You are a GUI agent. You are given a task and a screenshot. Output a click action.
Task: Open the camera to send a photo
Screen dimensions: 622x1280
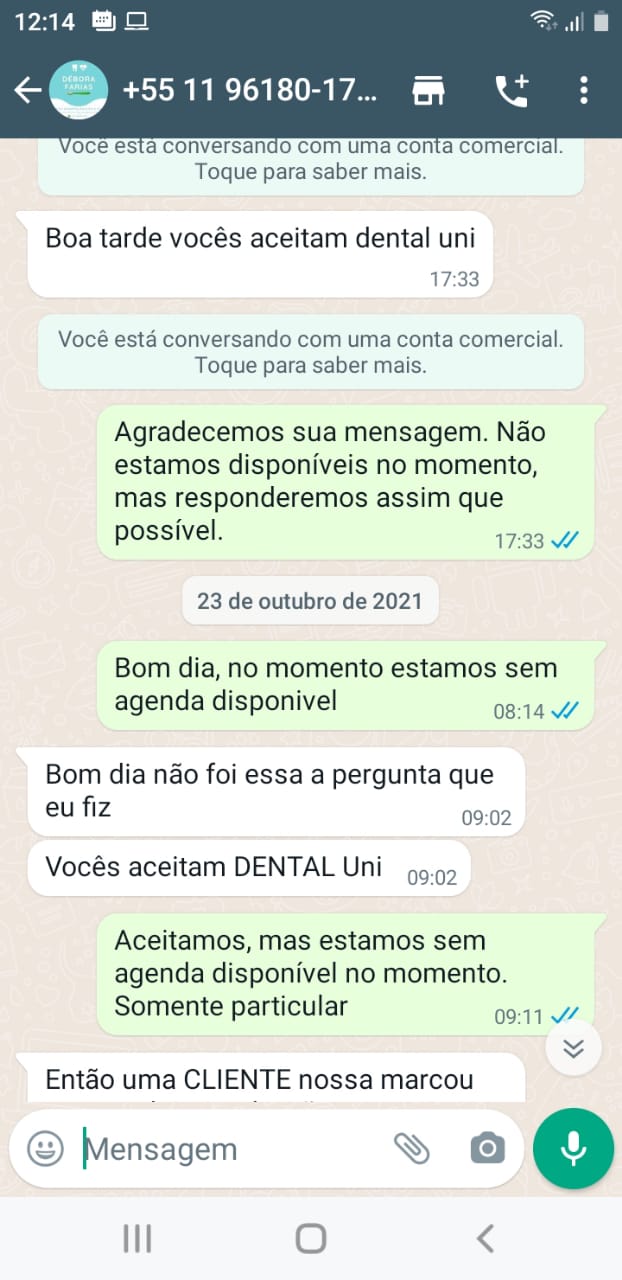(487, 1148)
